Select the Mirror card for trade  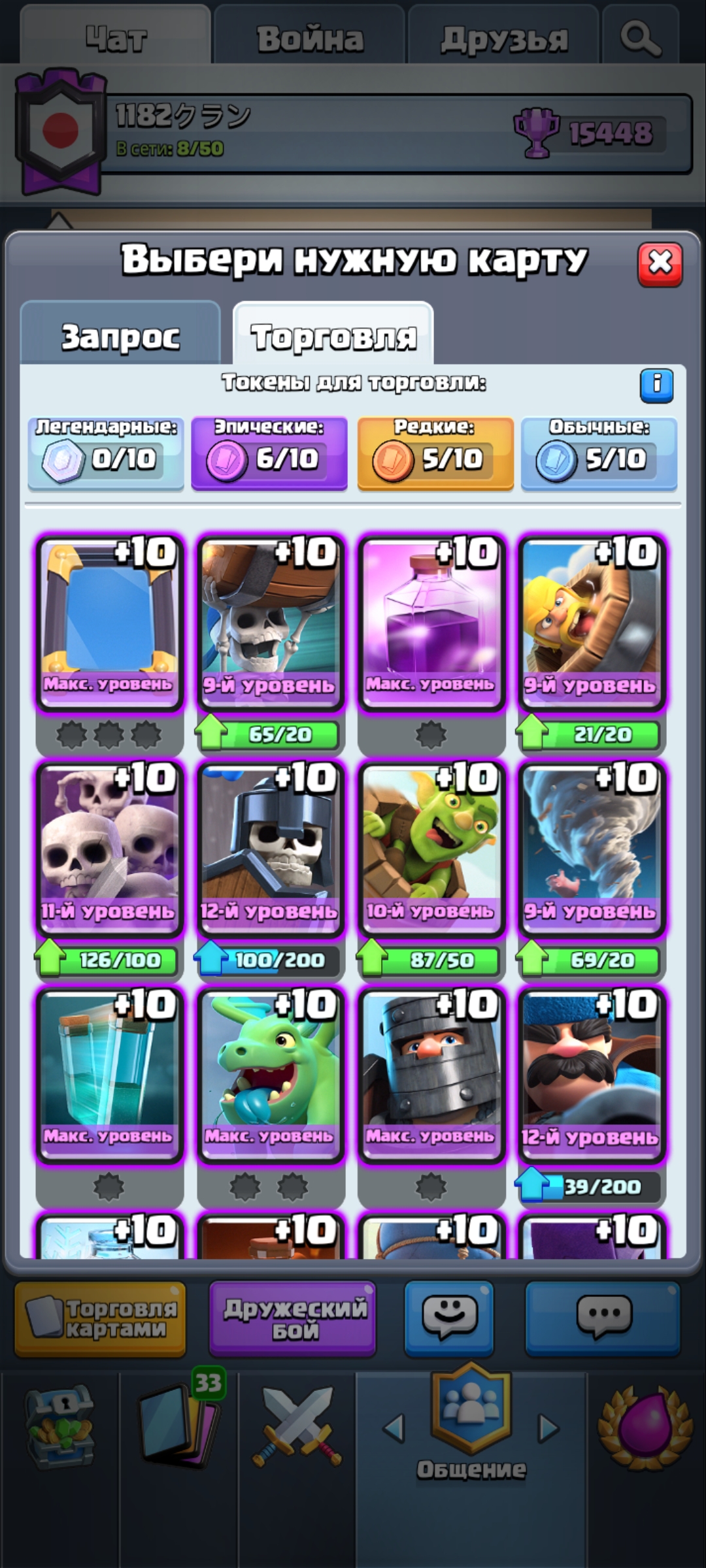click(109, 623)
